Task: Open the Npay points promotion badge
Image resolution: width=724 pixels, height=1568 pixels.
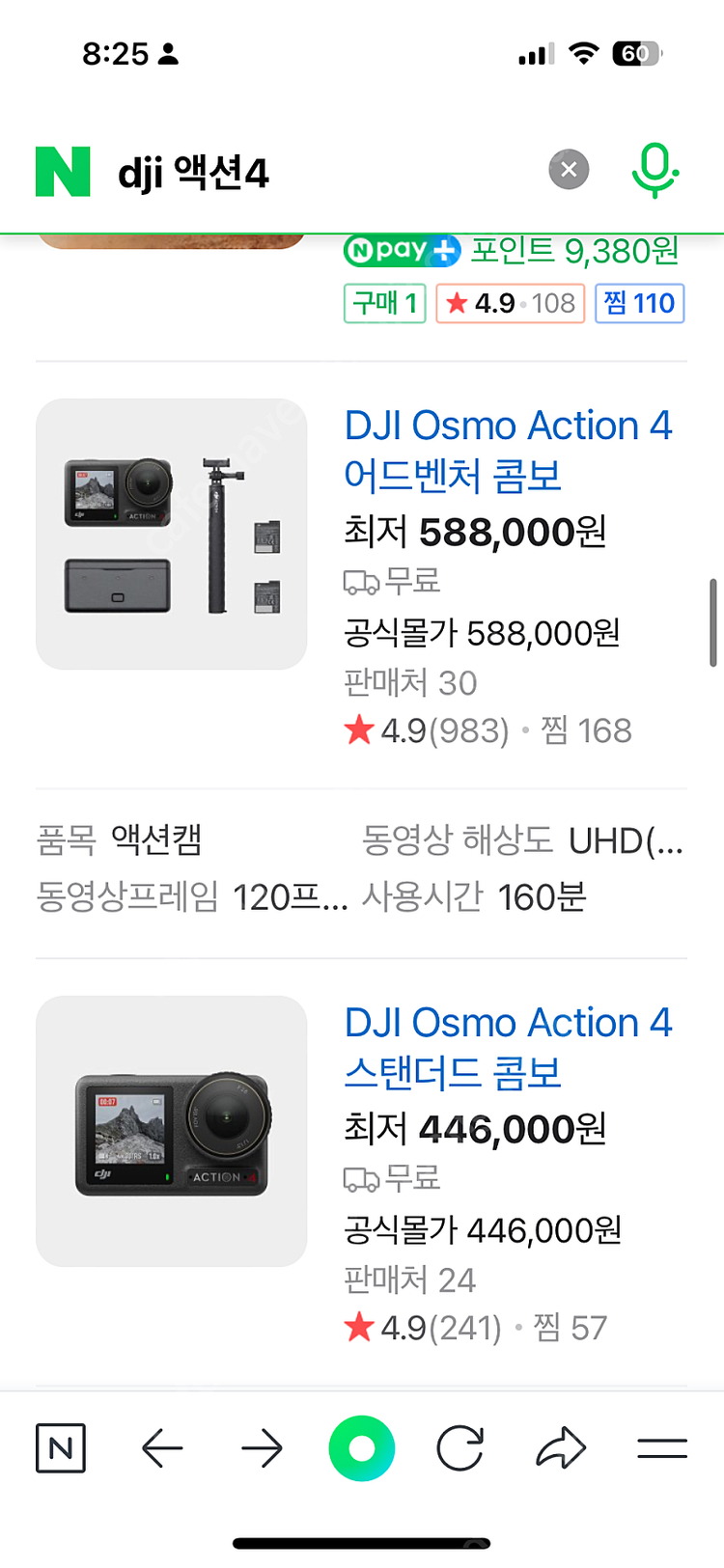Action: click(x=402, y=250)
